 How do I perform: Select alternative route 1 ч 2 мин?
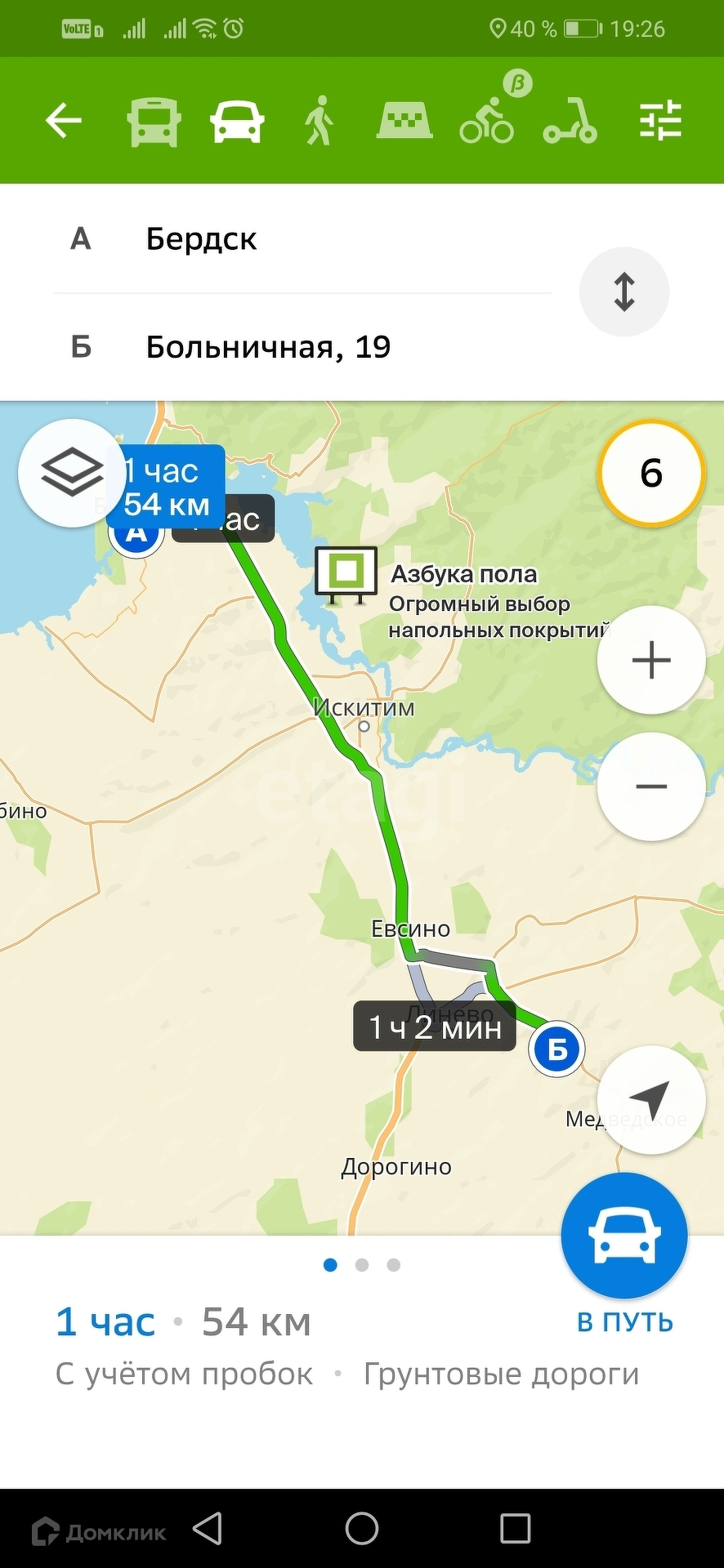tap(434, 1027)
